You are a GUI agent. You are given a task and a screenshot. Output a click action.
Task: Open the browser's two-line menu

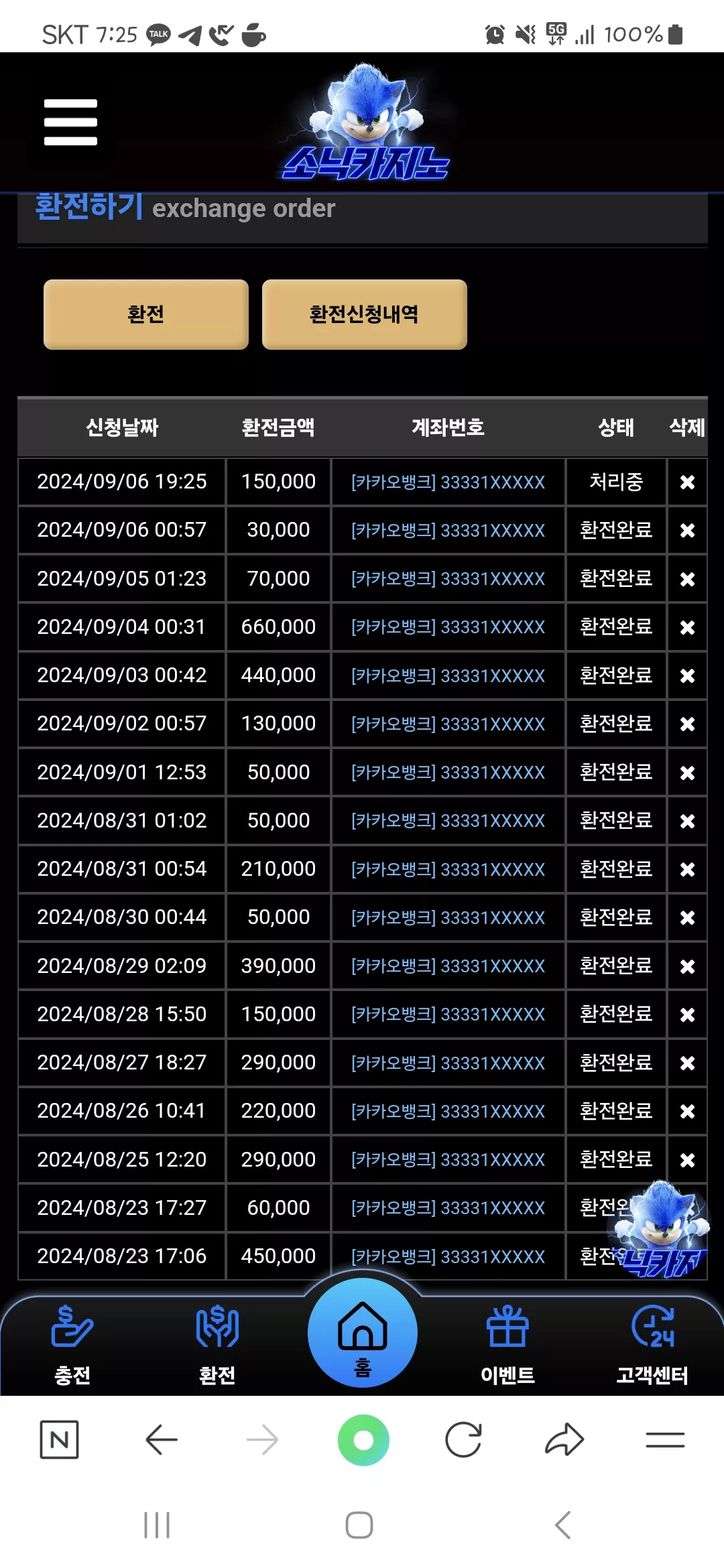[x=665, y=1439]
